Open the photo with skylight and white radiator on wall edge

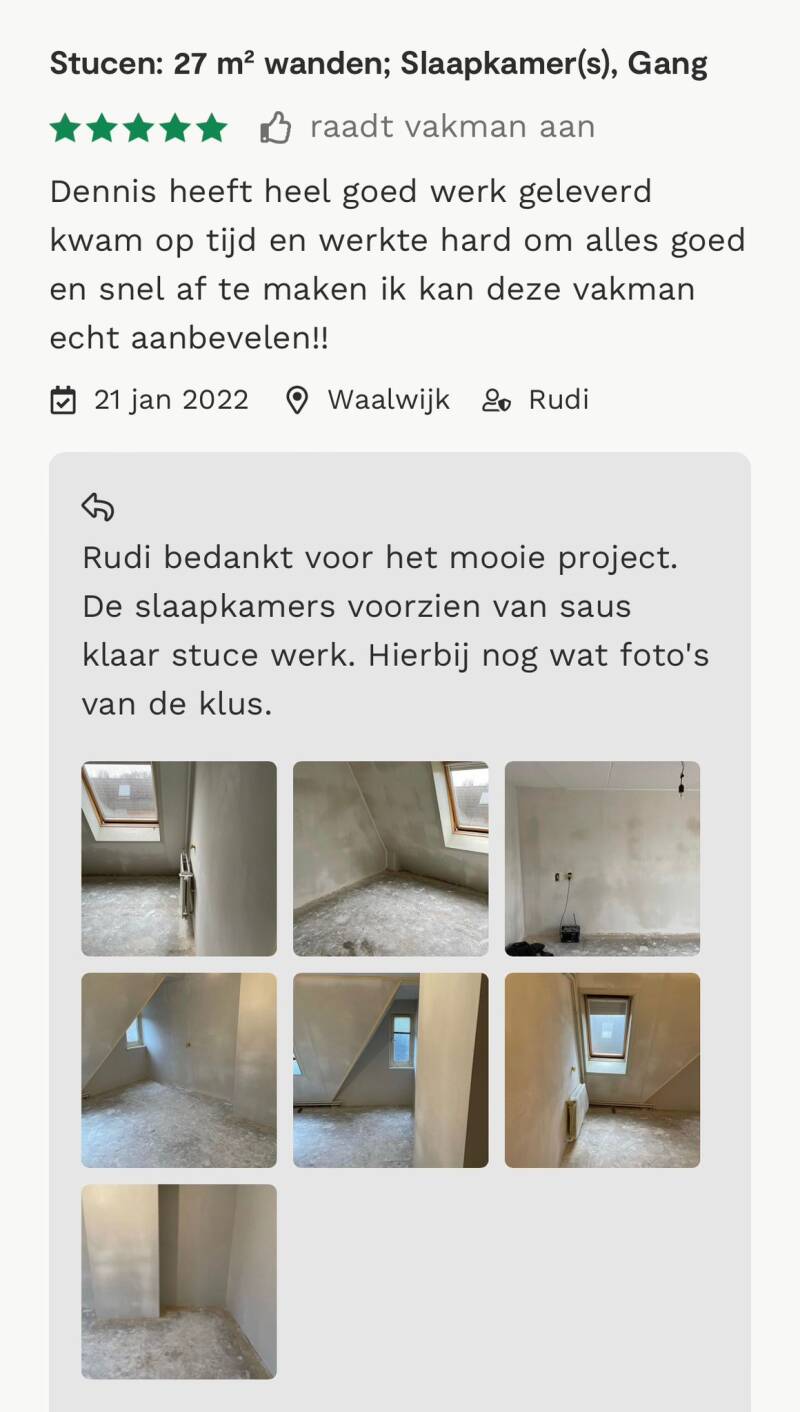point(179,858)
